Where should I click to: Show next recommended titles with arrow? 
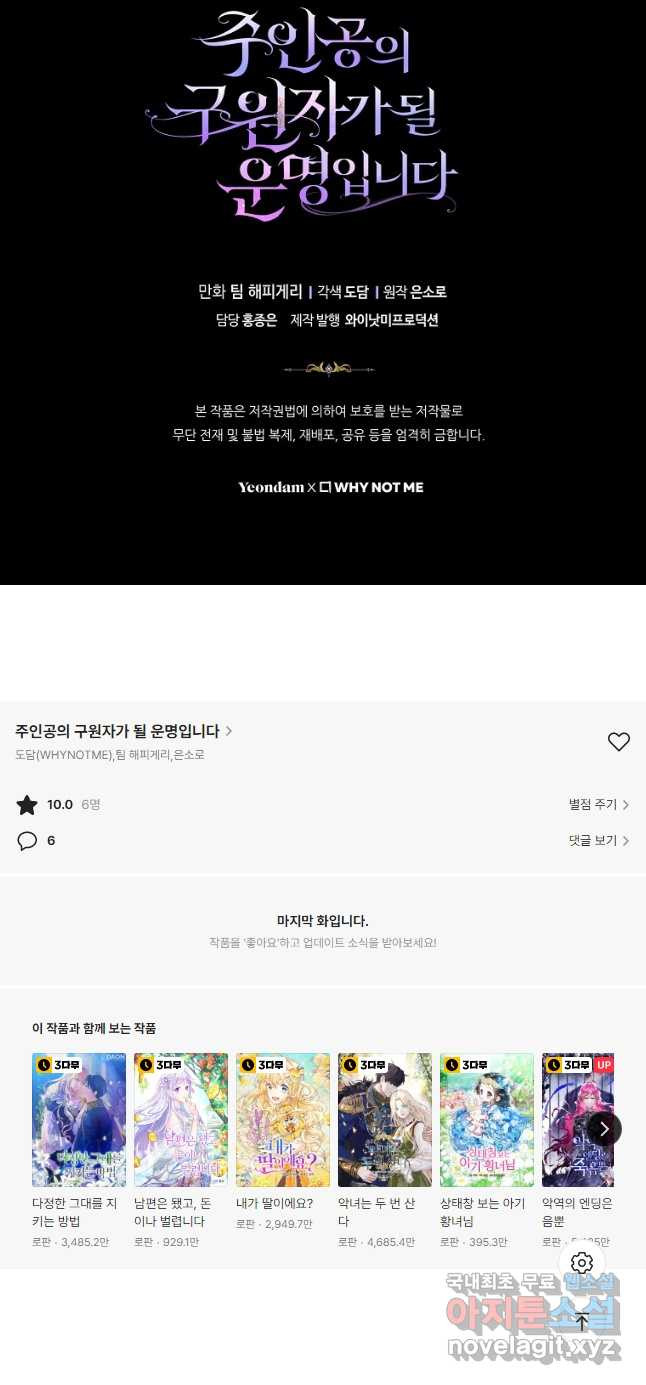(604, 1129)
